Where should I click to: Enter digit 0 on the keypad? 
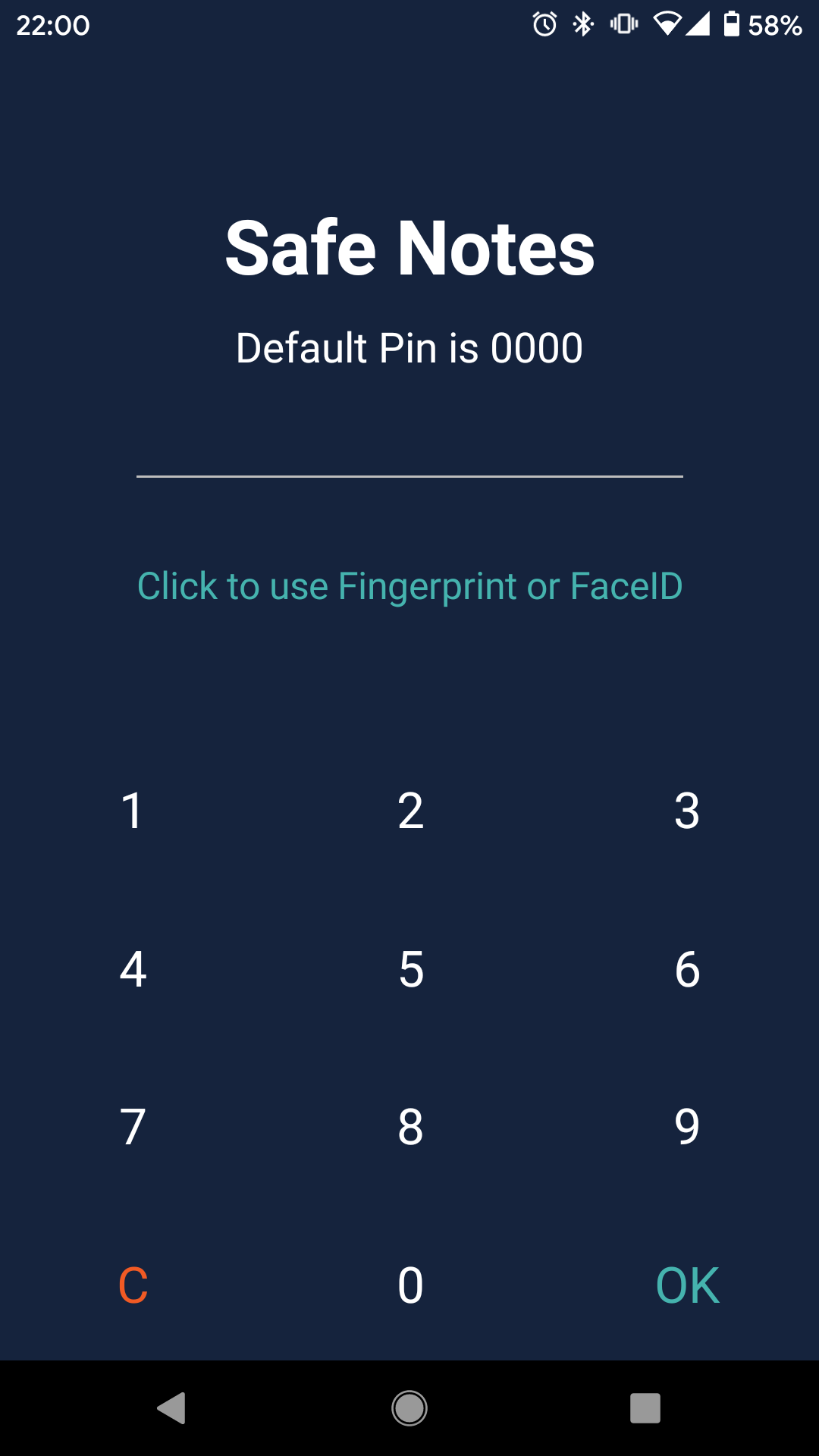click(410, 1285)
